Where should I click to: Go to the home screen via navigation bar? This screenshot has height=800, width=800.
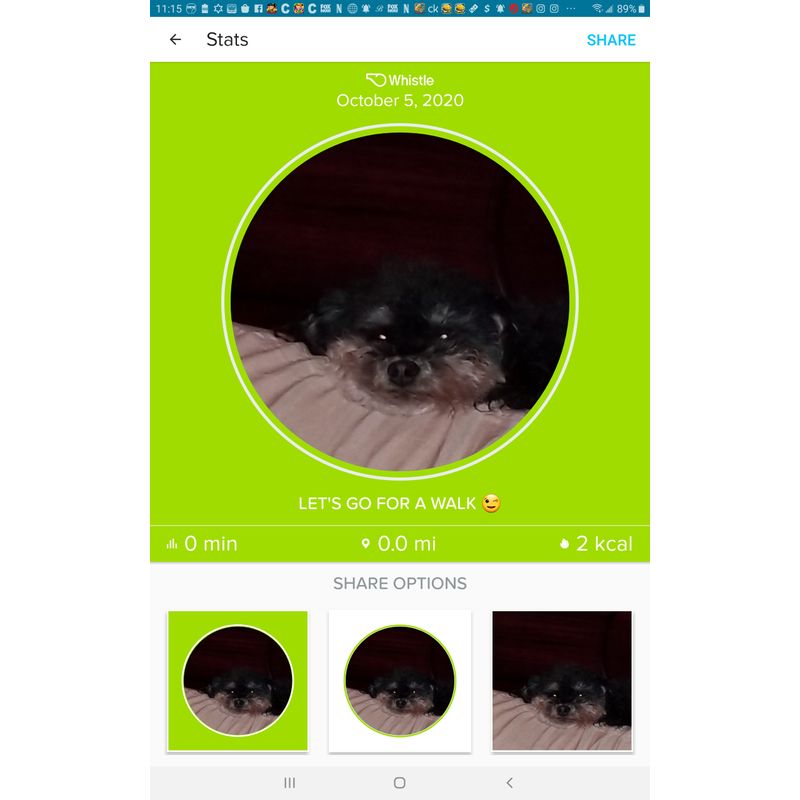[x=400, y=783]
